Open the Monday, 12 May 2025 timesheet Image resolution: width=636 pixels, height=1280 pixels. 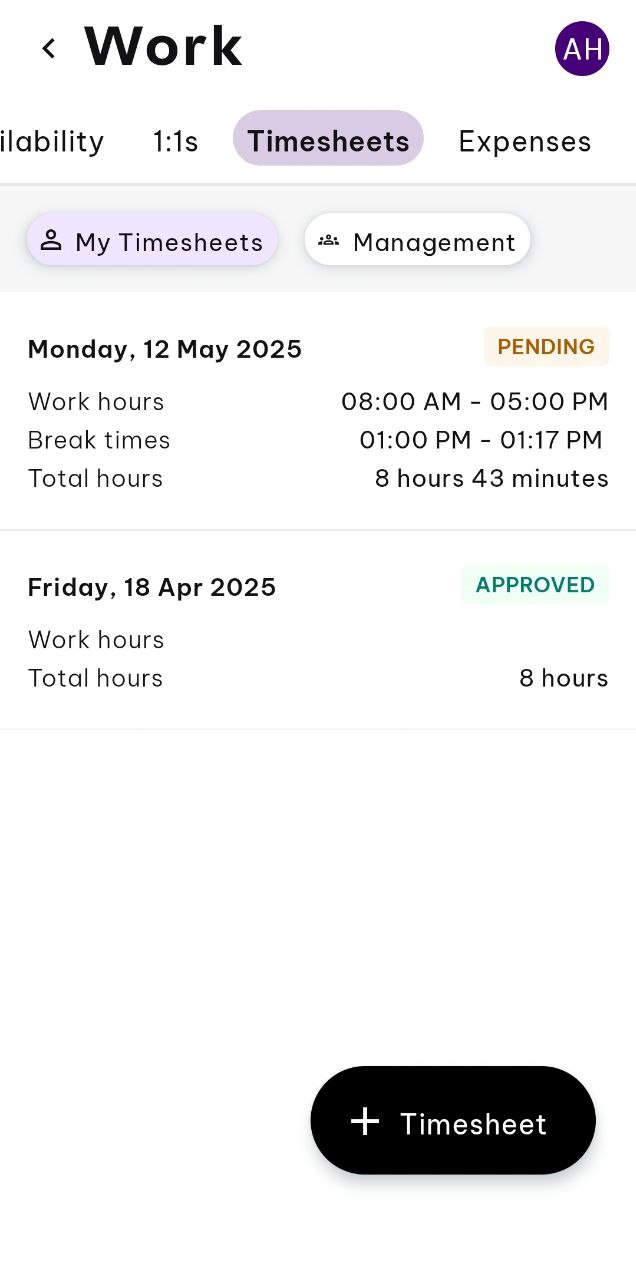(x=318, y=410)
